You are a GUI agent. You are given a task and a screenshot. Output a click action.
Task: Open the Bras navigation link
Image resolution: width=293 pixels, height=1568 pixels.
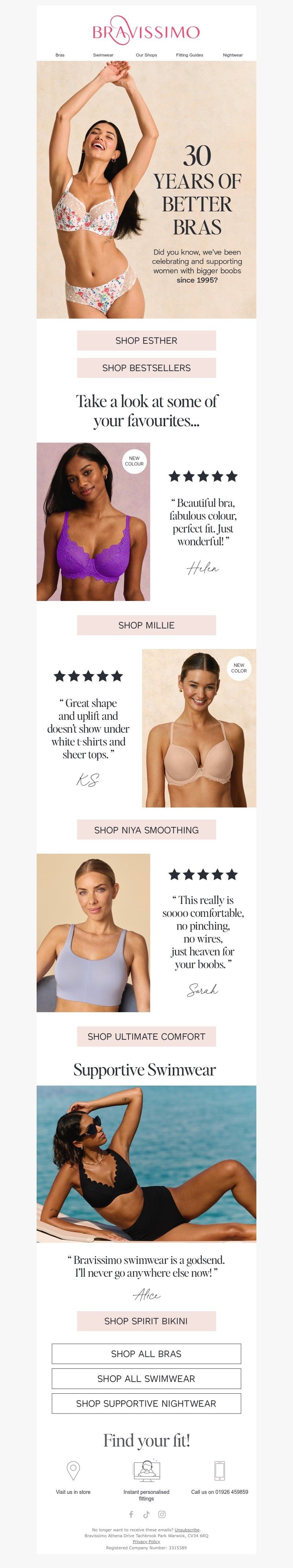point(60,55)
